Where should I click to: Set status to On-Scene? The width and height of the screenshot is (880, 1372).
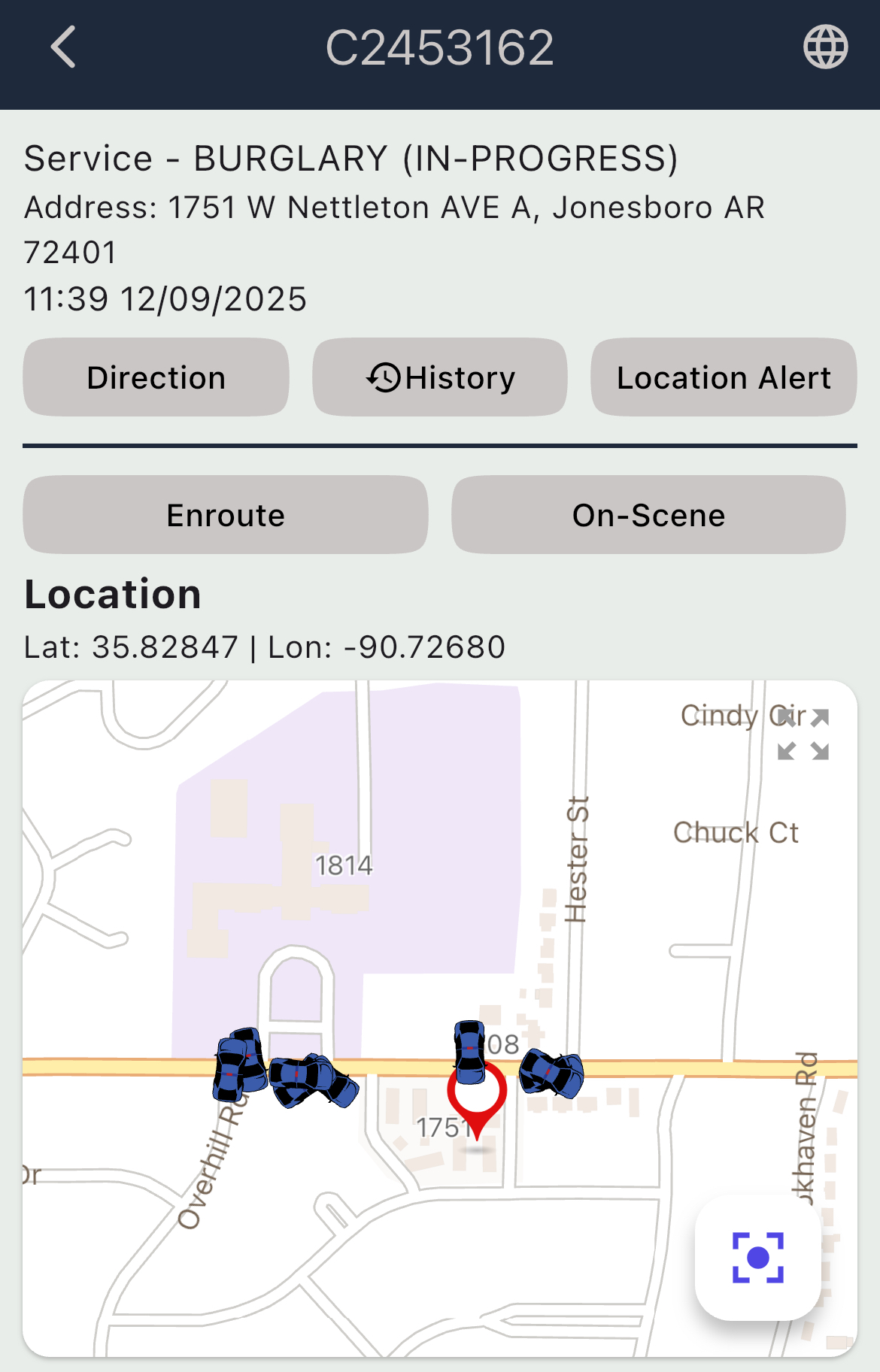(648, 516)
